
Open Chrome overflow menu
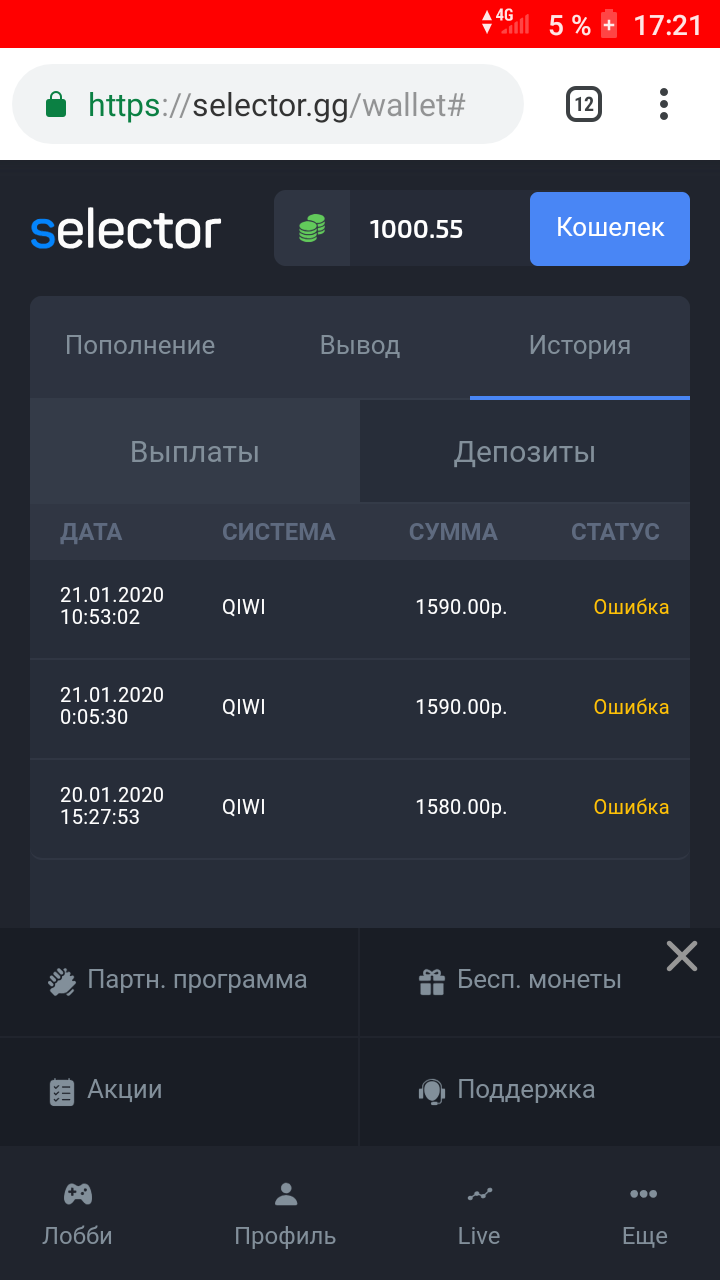pos(664,104)
